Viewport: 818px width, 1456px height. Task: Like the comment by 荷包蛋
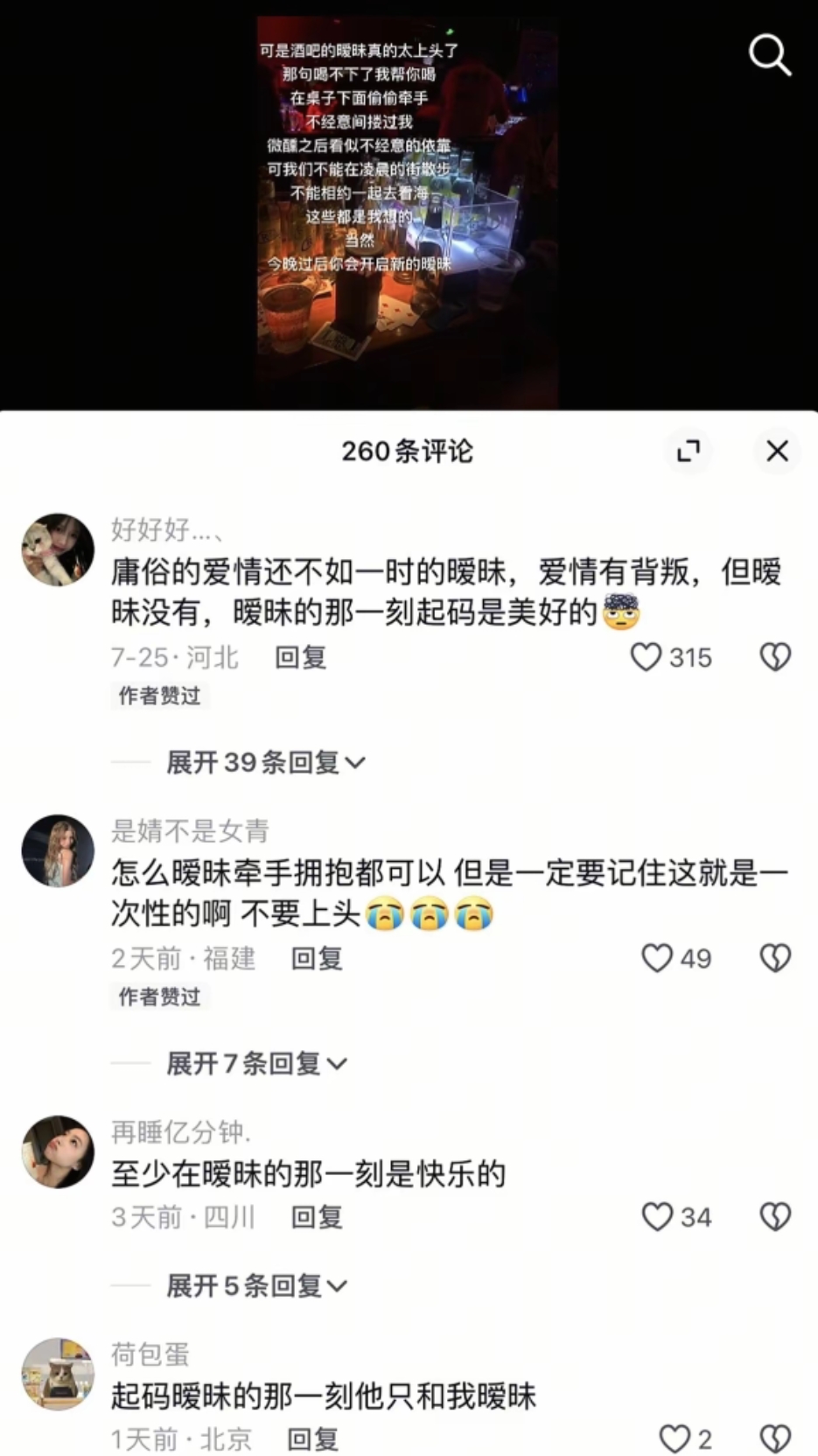[675, 1438]
